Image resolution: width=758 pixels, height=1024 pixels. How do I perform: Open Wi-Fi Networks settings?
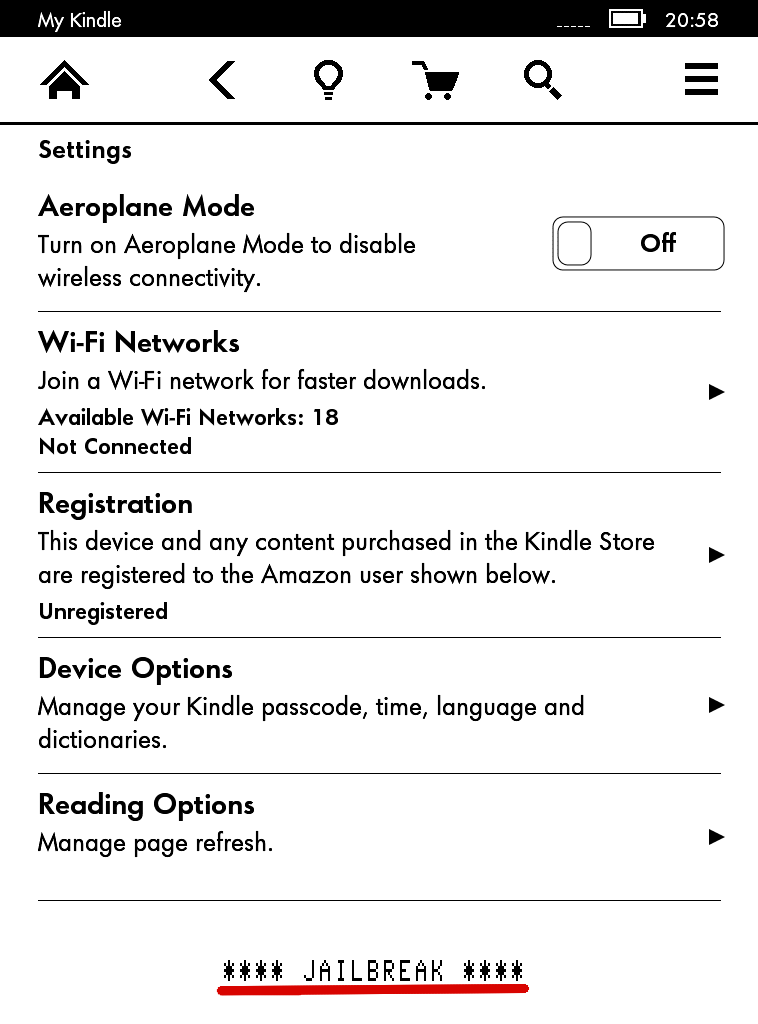tap(378, 392)
